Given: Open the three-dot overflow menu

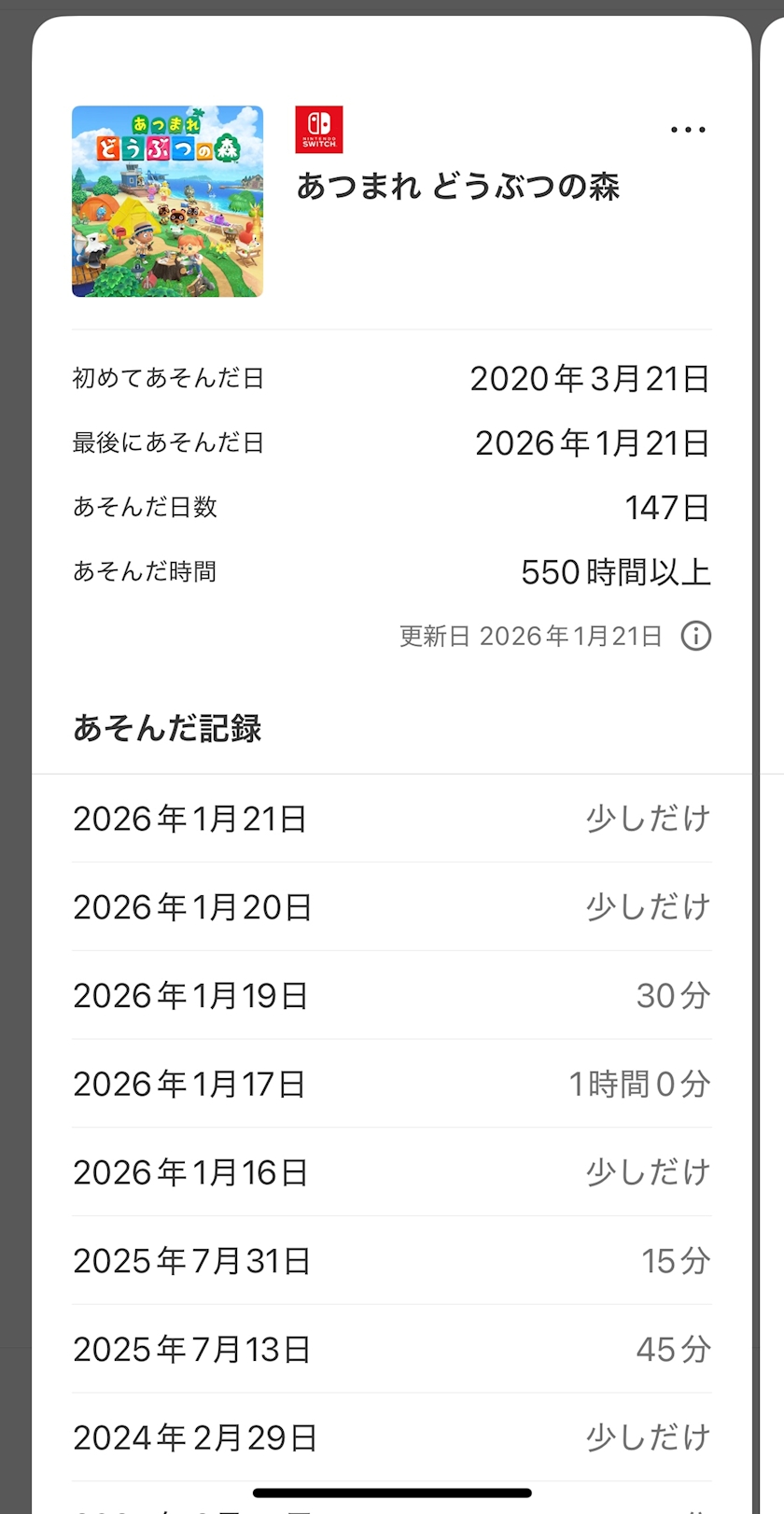Looking at the screenshot, I should [x=688, y=130].
